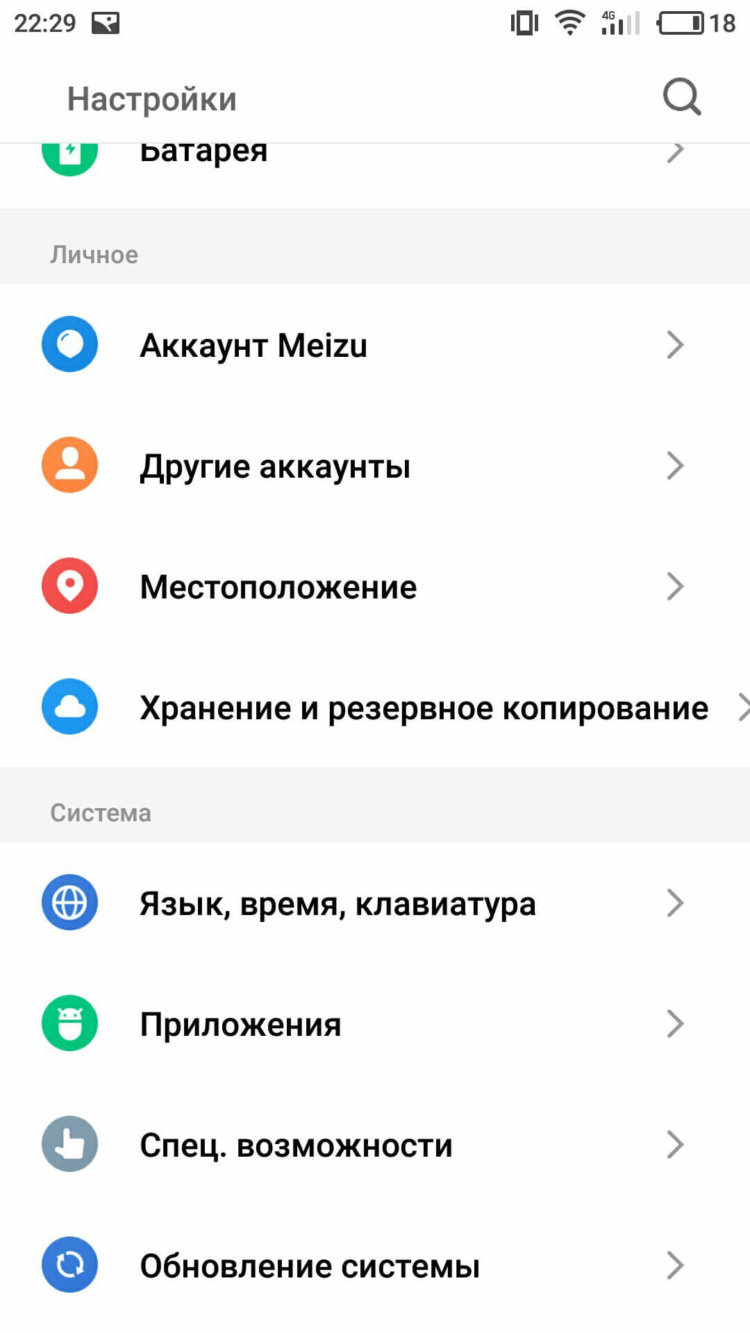Expand the chevron next to Местоположение
Image resolution: width=750 pixels, height=1333 pixels.
[x=674, y=586]
